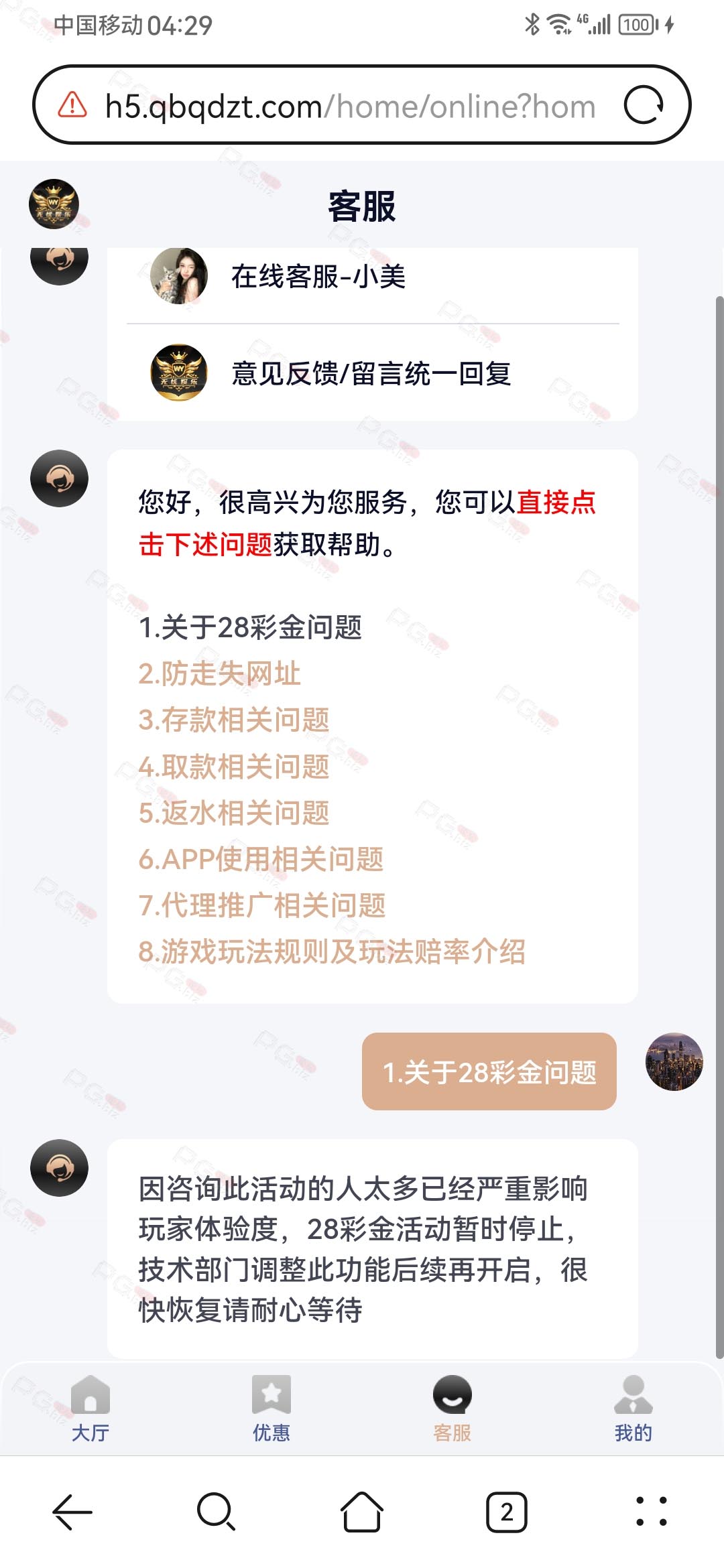Select question 6.APP使用相关问题

coord(261,859)
